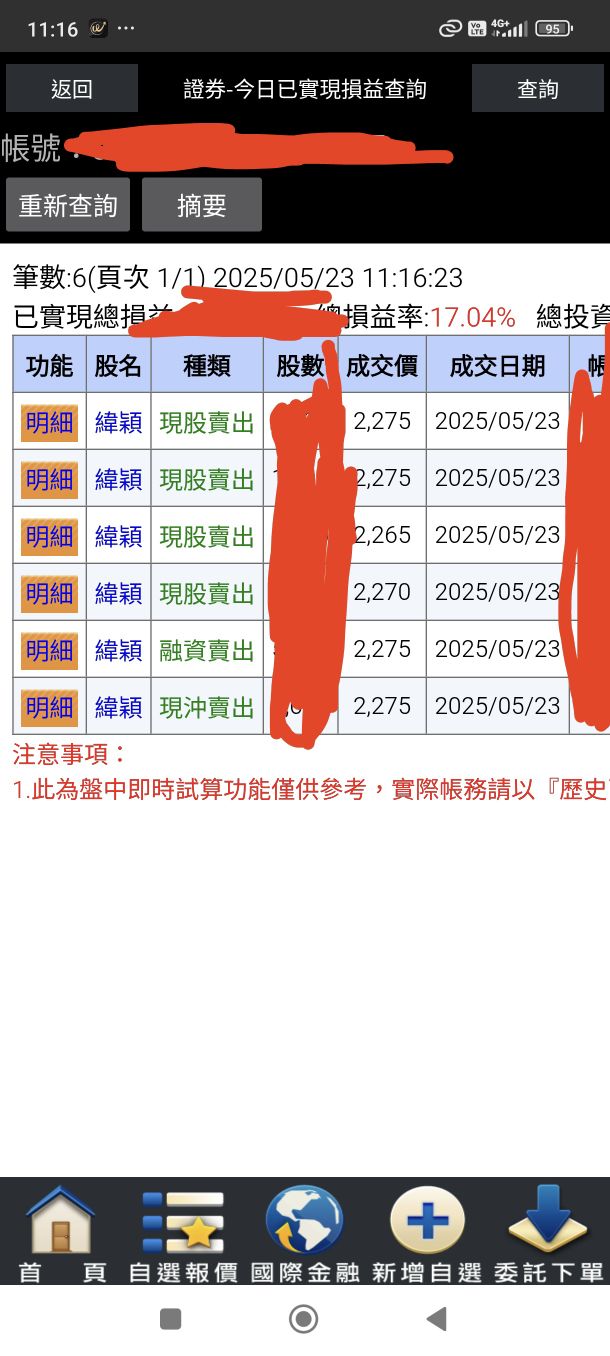Open 新增自選 to add a watchlist item
Screen dimensions: 610x1356
tap(427, 1232)
